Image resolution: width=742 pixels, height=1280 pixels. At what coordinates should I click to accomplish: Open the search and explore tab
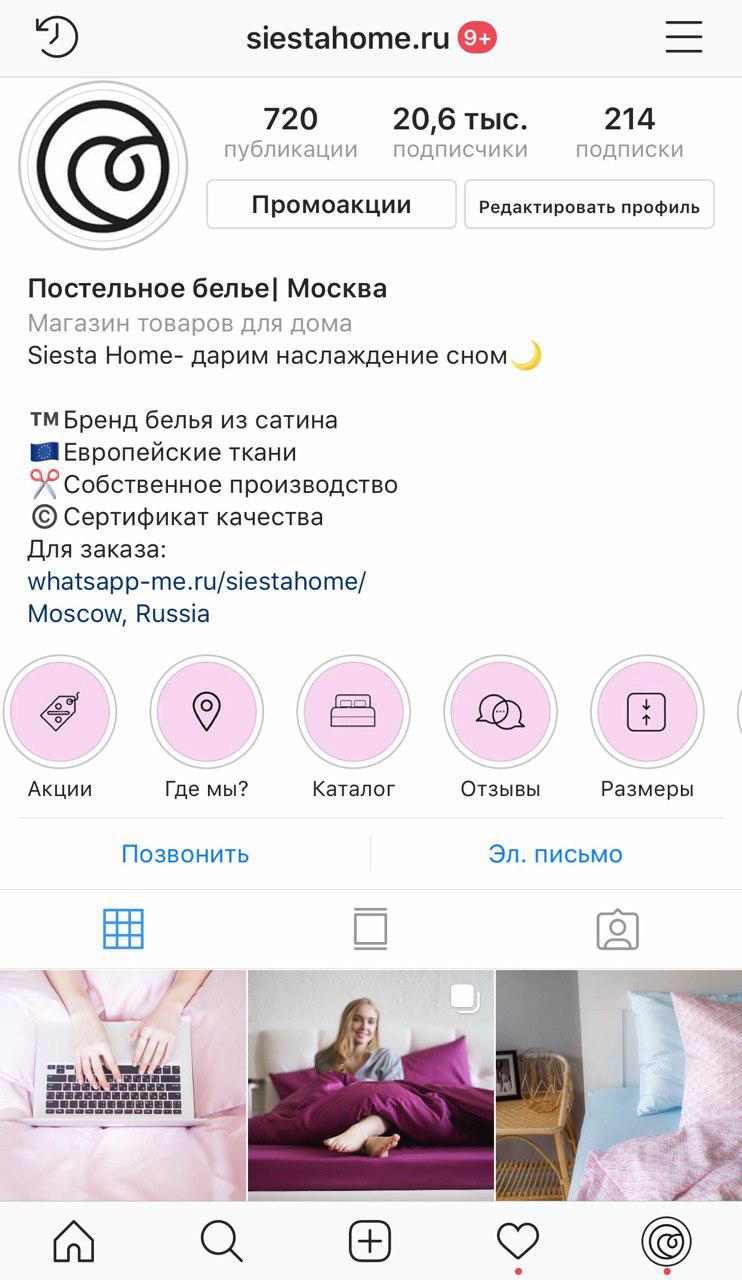(221, 1242)
